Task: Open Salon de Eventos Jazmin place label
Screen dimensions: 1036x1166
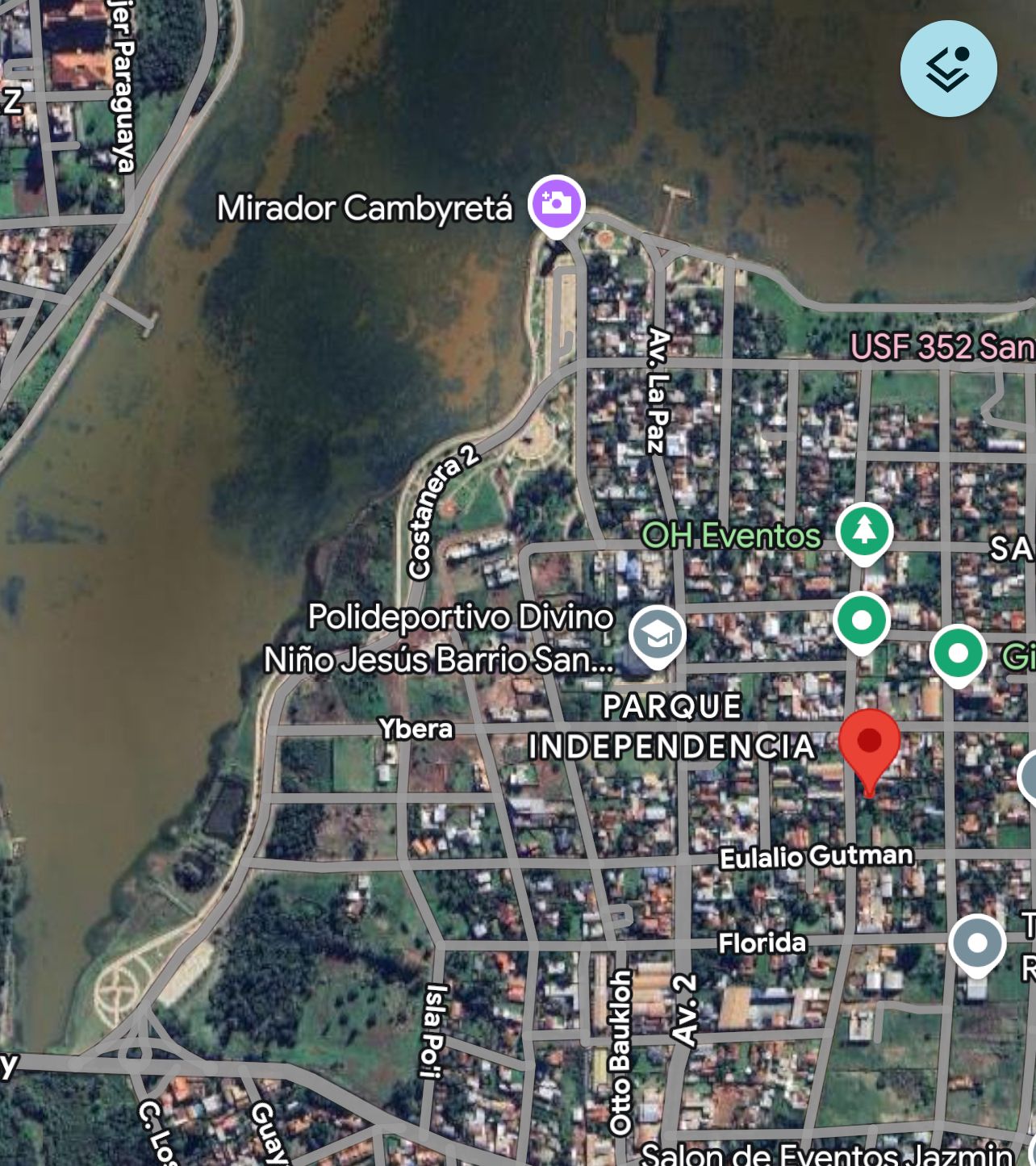Action: (x=825, y=1154)
